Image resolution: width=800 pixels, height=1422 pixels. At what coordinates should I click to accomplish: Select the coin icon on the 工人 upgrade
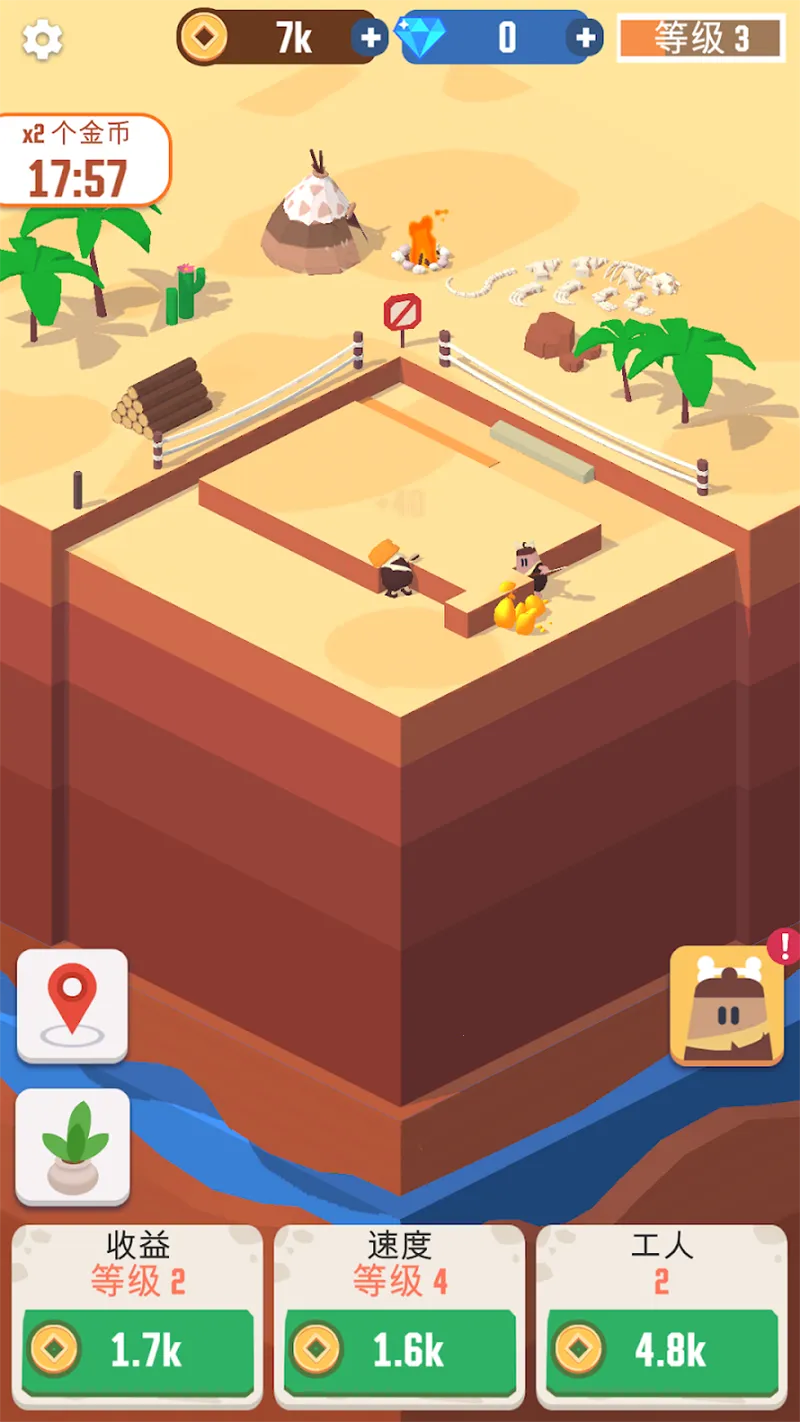pos(577,1347)
